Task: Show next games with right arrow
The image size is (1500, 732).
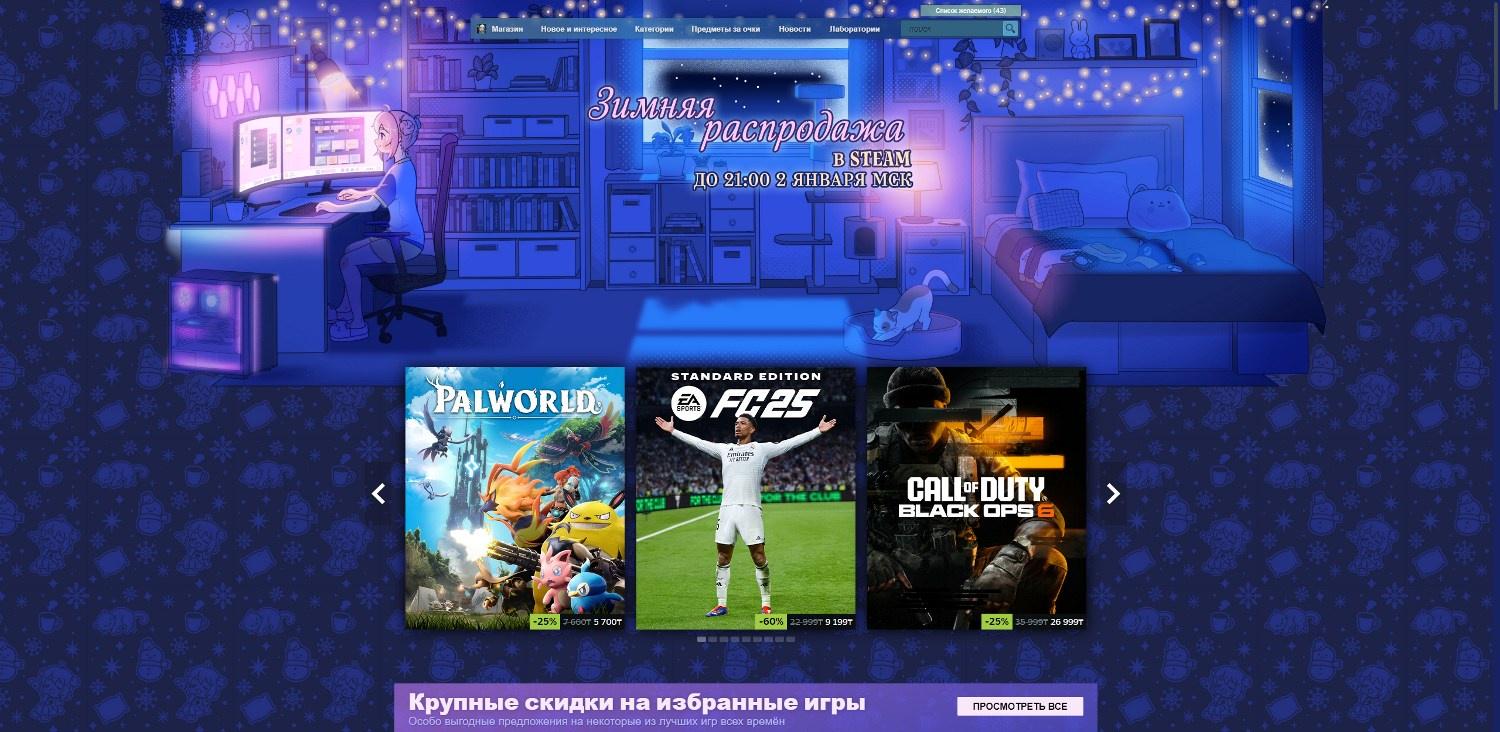Action: pos(1113,493)
